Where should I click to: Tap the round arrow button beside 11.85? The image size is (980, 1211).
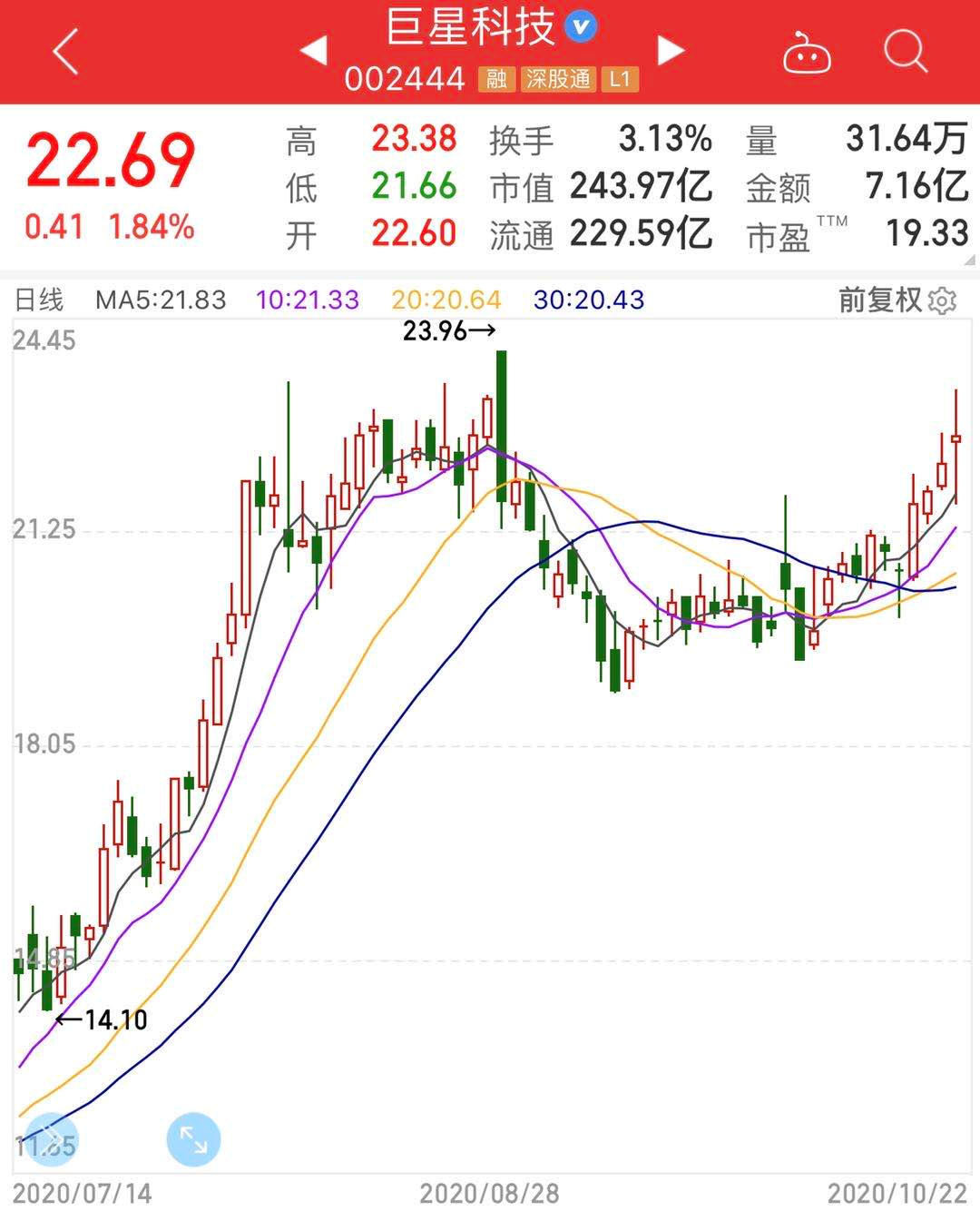click(x=52, y=1139)
